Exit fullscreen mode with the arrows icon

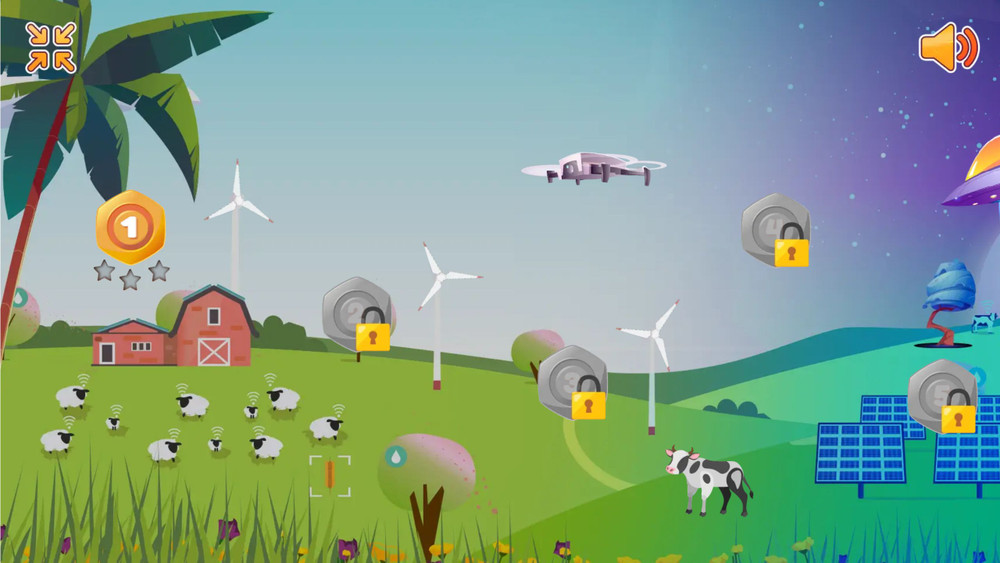[x=50, y=47]
